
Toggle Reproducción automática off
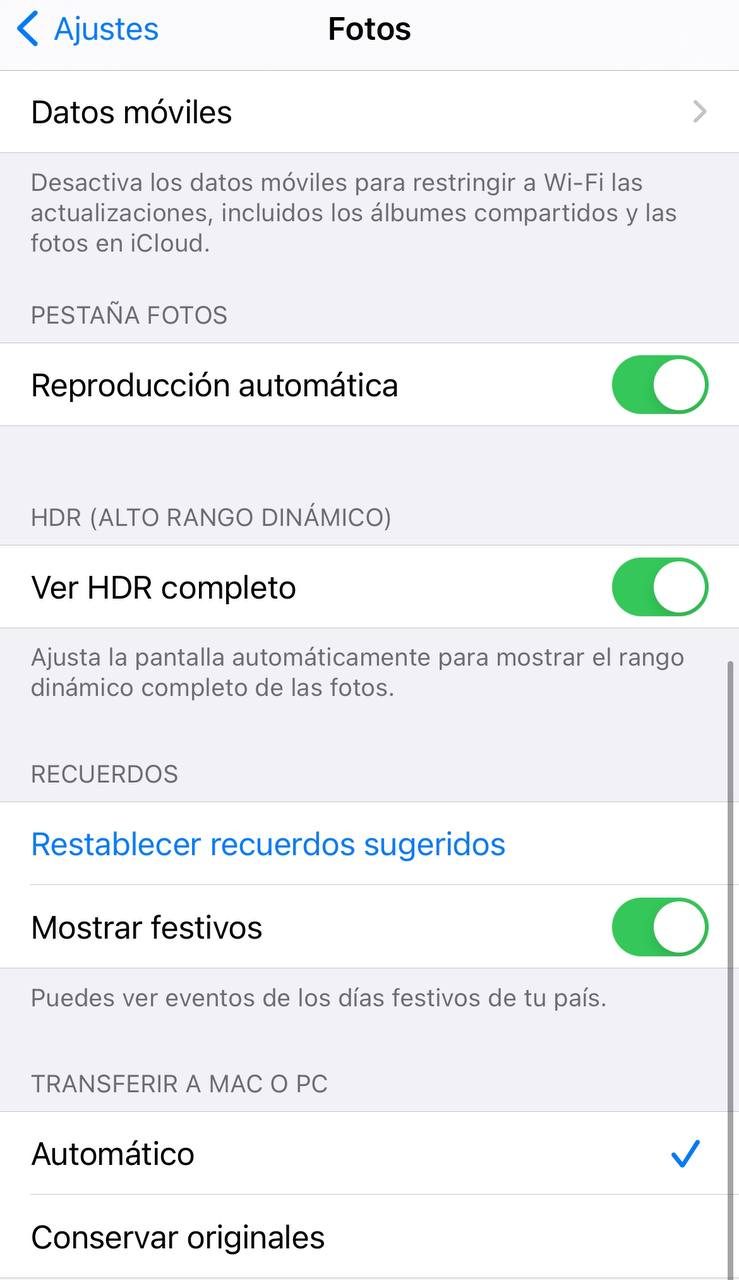coord(660,384)
